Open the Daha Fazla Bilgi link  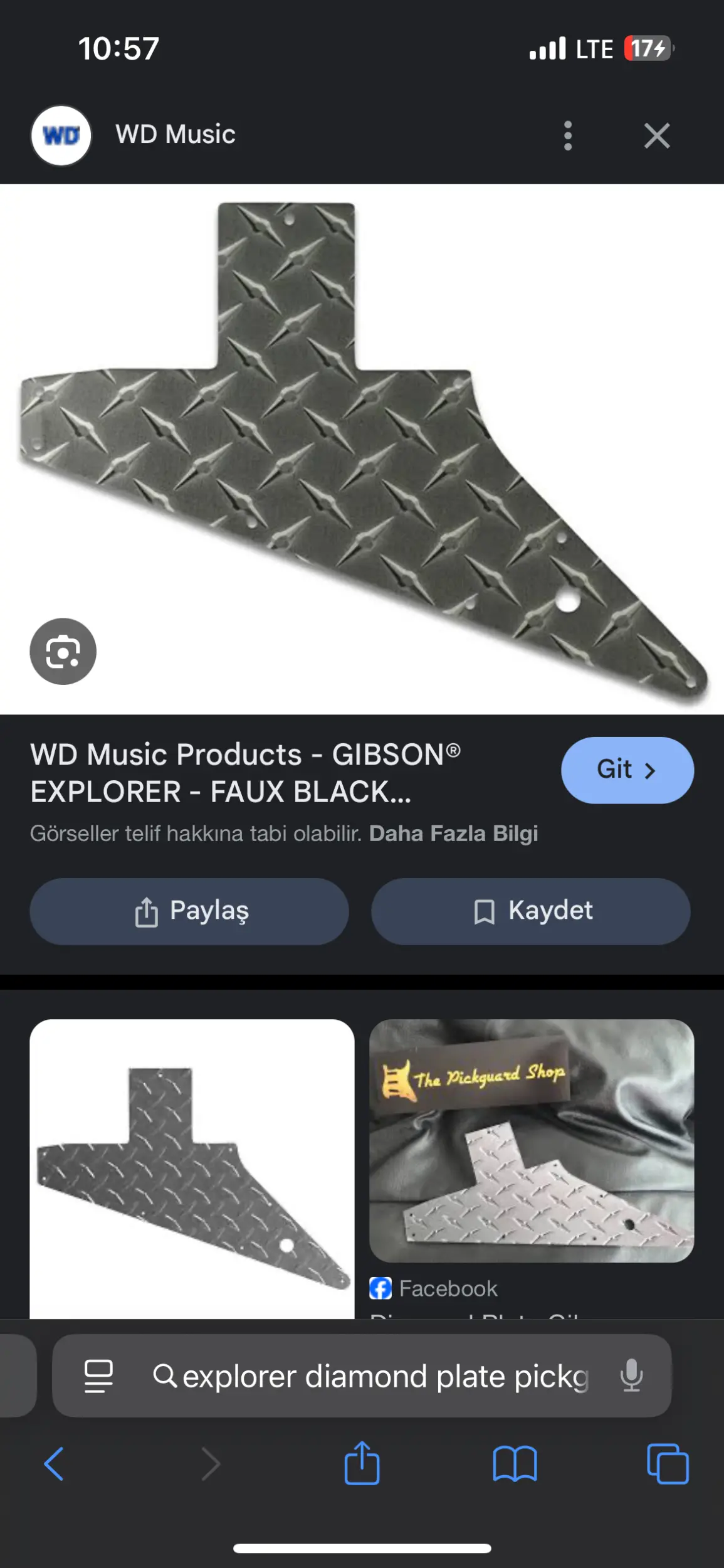(x=453, y=834)
